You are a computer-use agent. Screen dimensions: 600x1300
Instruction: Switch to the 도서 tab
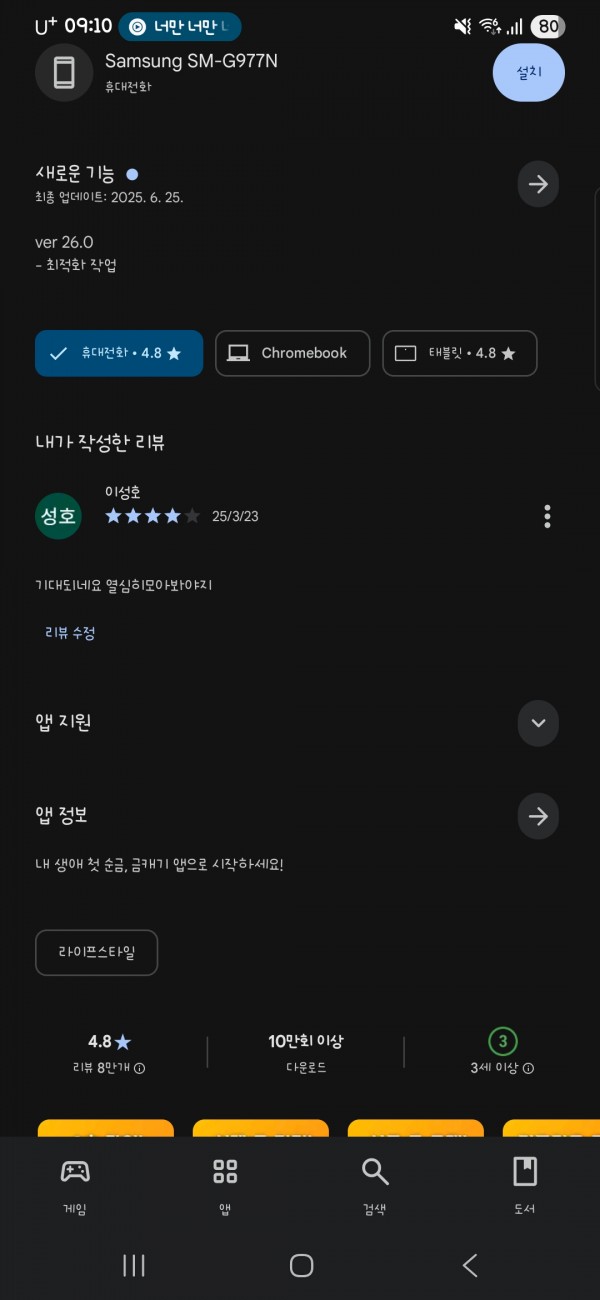[525, 1187]
